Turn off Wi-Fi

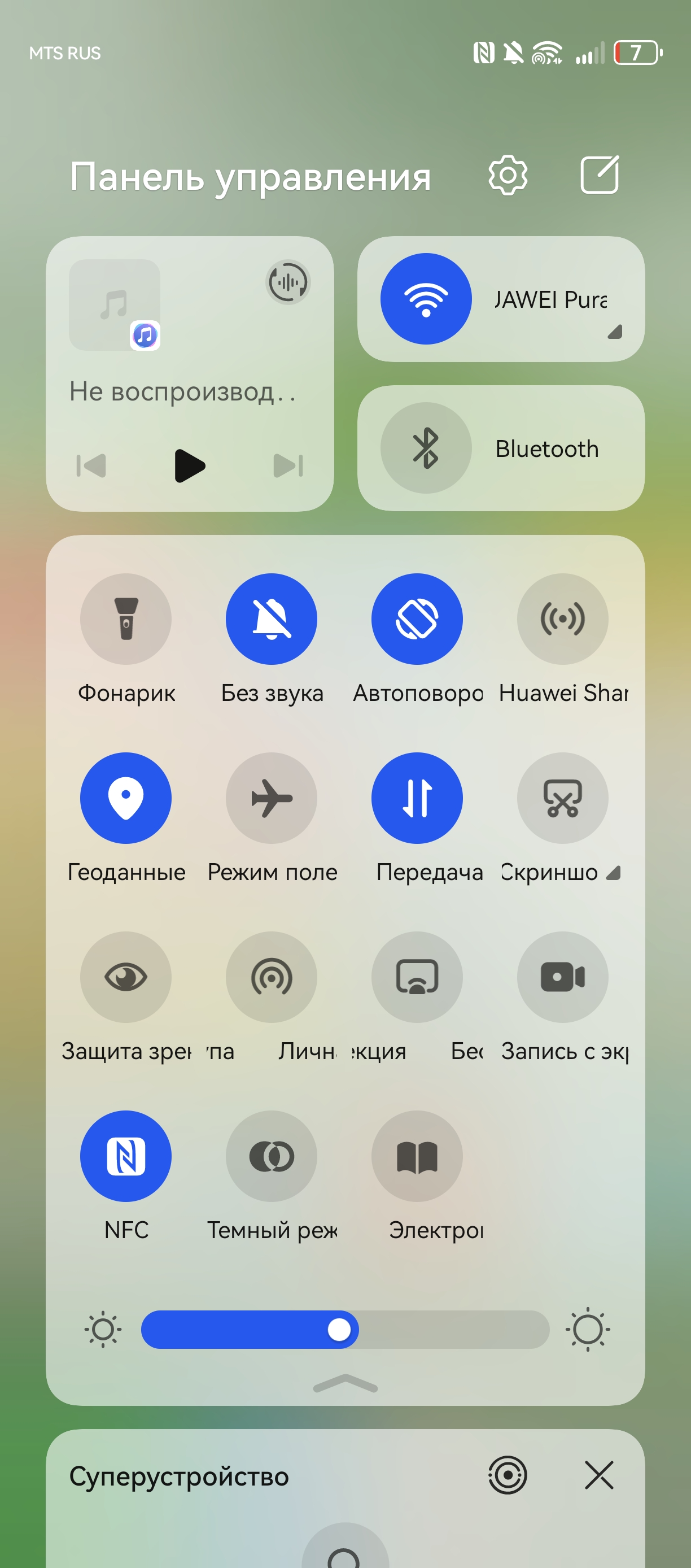[426, 299]
